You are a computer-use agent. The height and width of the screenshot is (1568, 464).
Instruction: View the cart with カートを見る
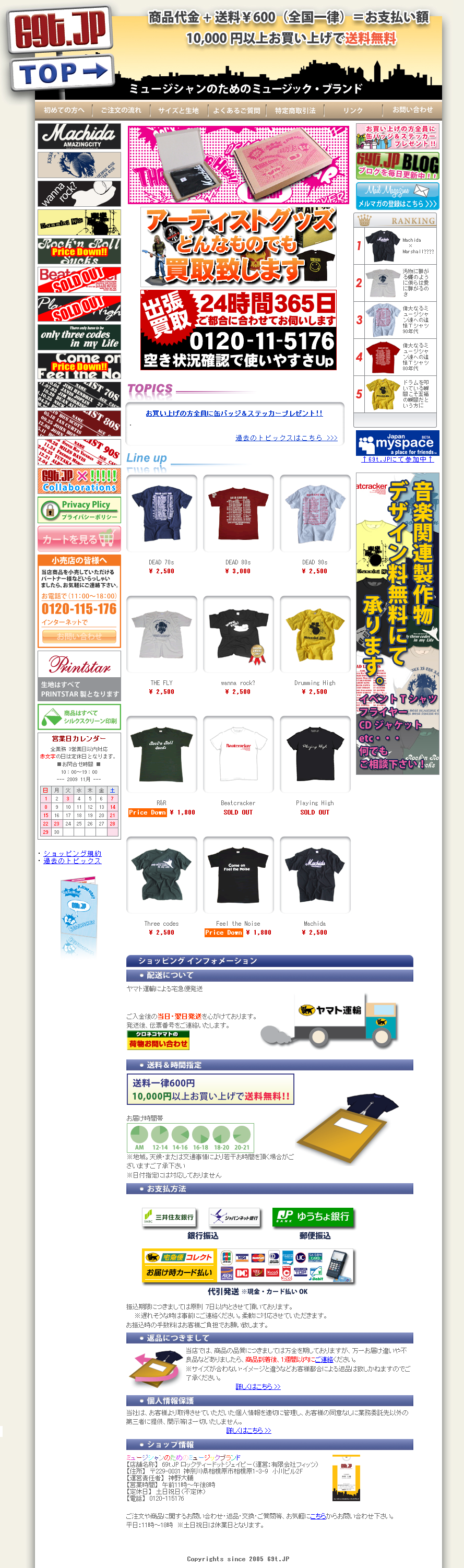coord(79,539)
